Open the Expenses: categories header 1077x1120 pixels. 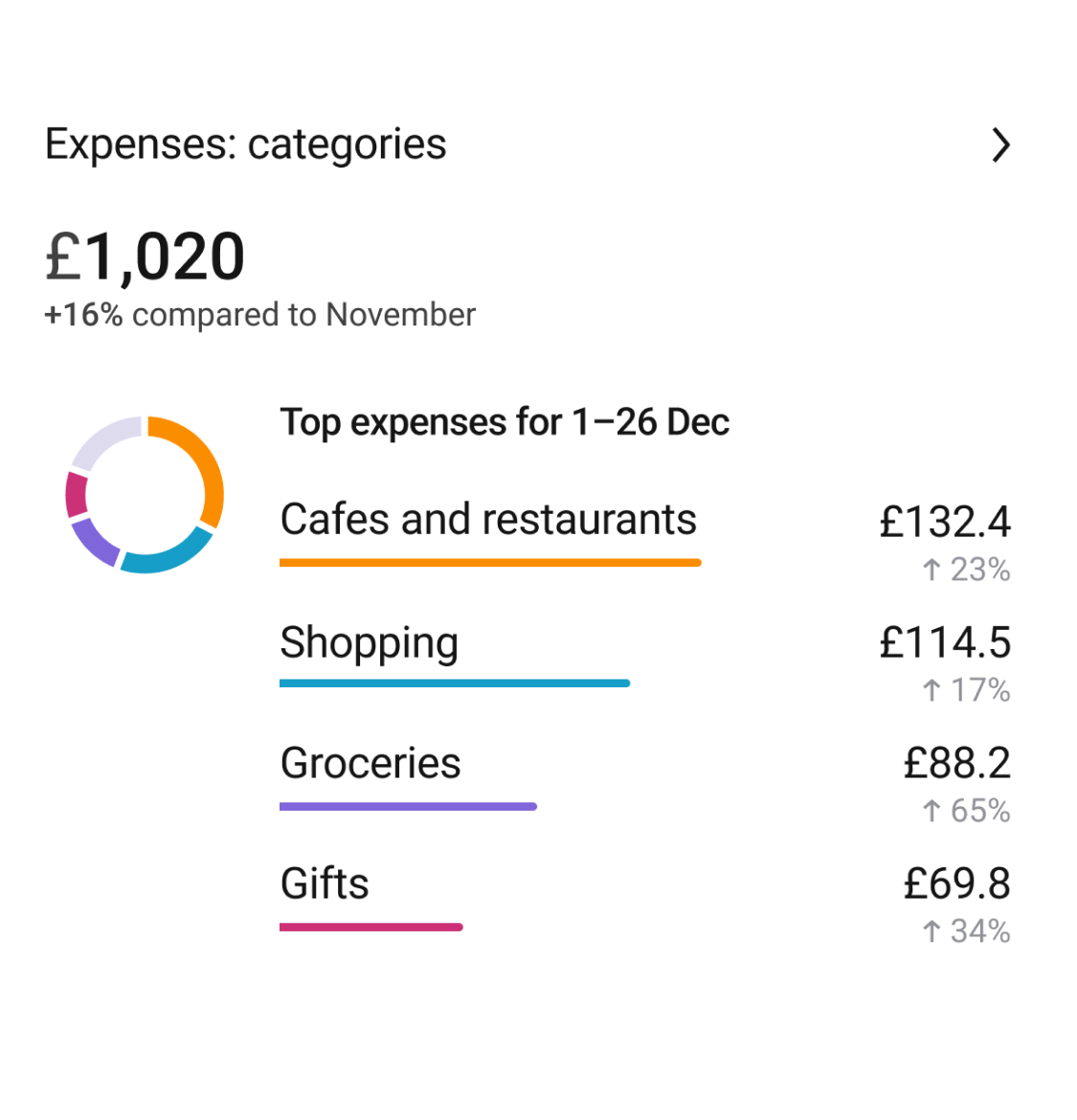(246, 144)
